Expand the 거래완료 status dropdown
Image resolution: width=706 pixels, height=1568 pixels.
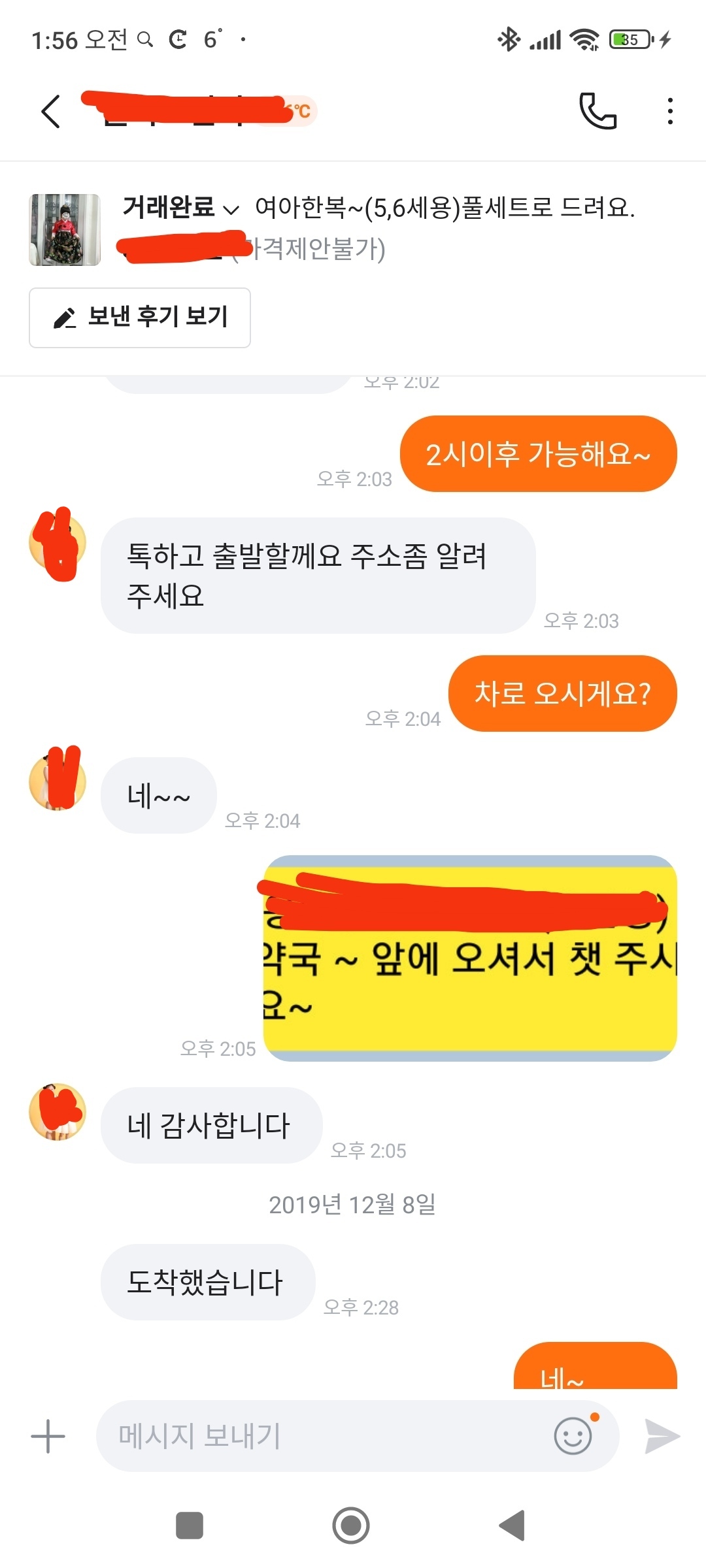(180, 208)
